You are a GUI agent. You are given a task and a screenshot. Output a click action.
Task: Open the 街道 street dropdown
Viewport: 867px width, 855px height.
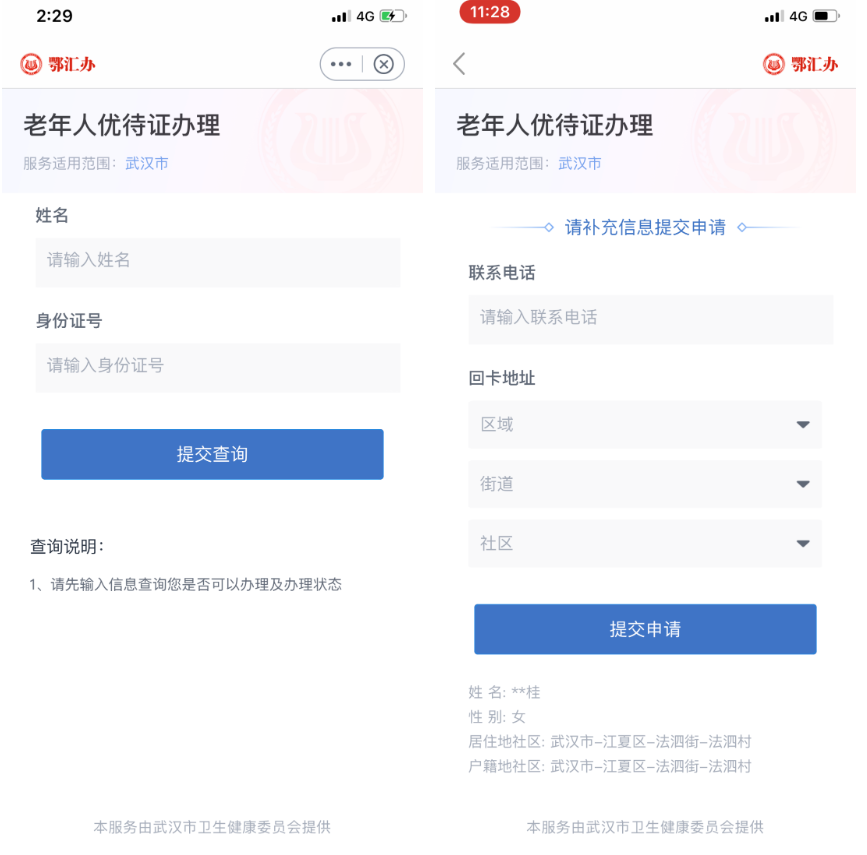[x=645, y=484]
